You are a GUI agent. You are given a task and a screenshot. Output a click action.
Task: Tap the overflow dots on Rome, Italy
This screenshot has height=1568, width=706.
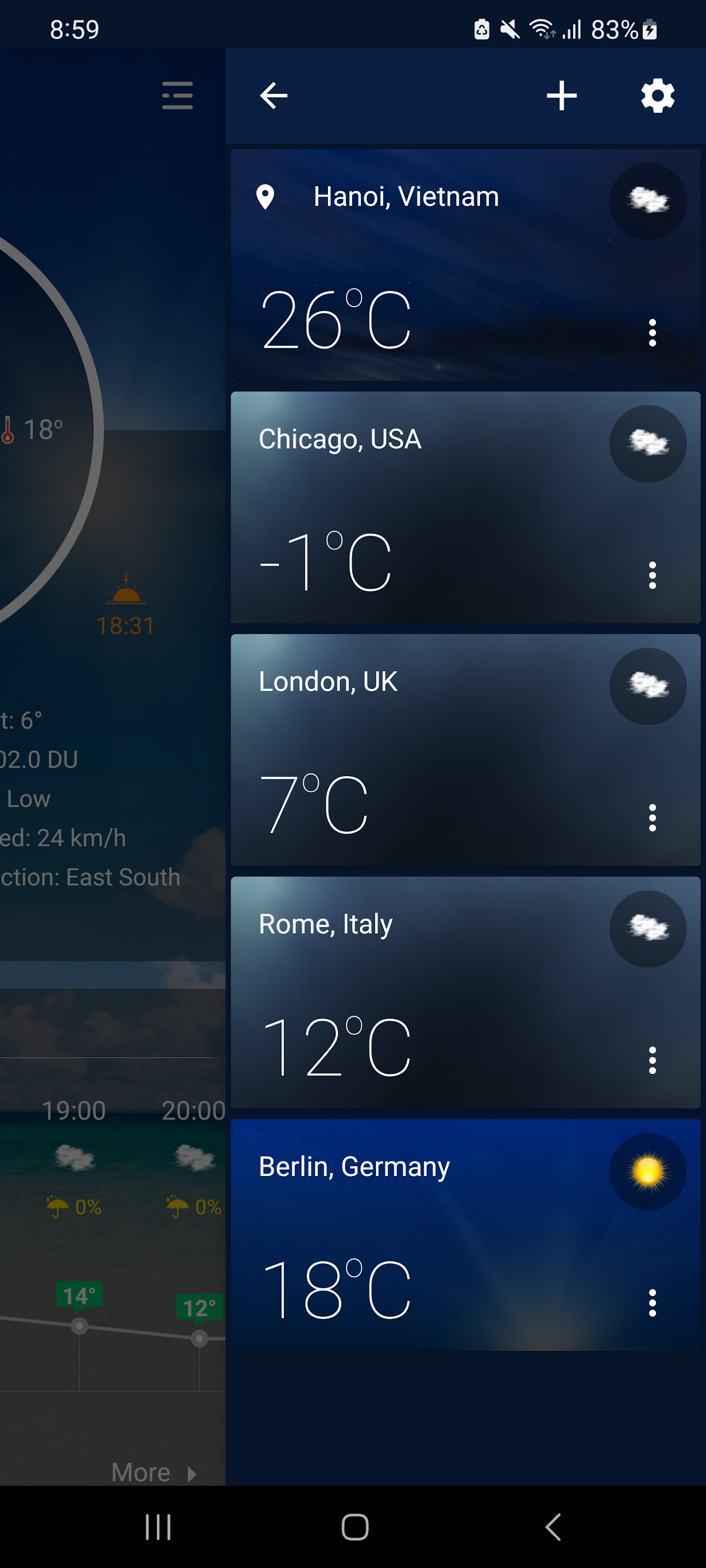[652, 1060]
